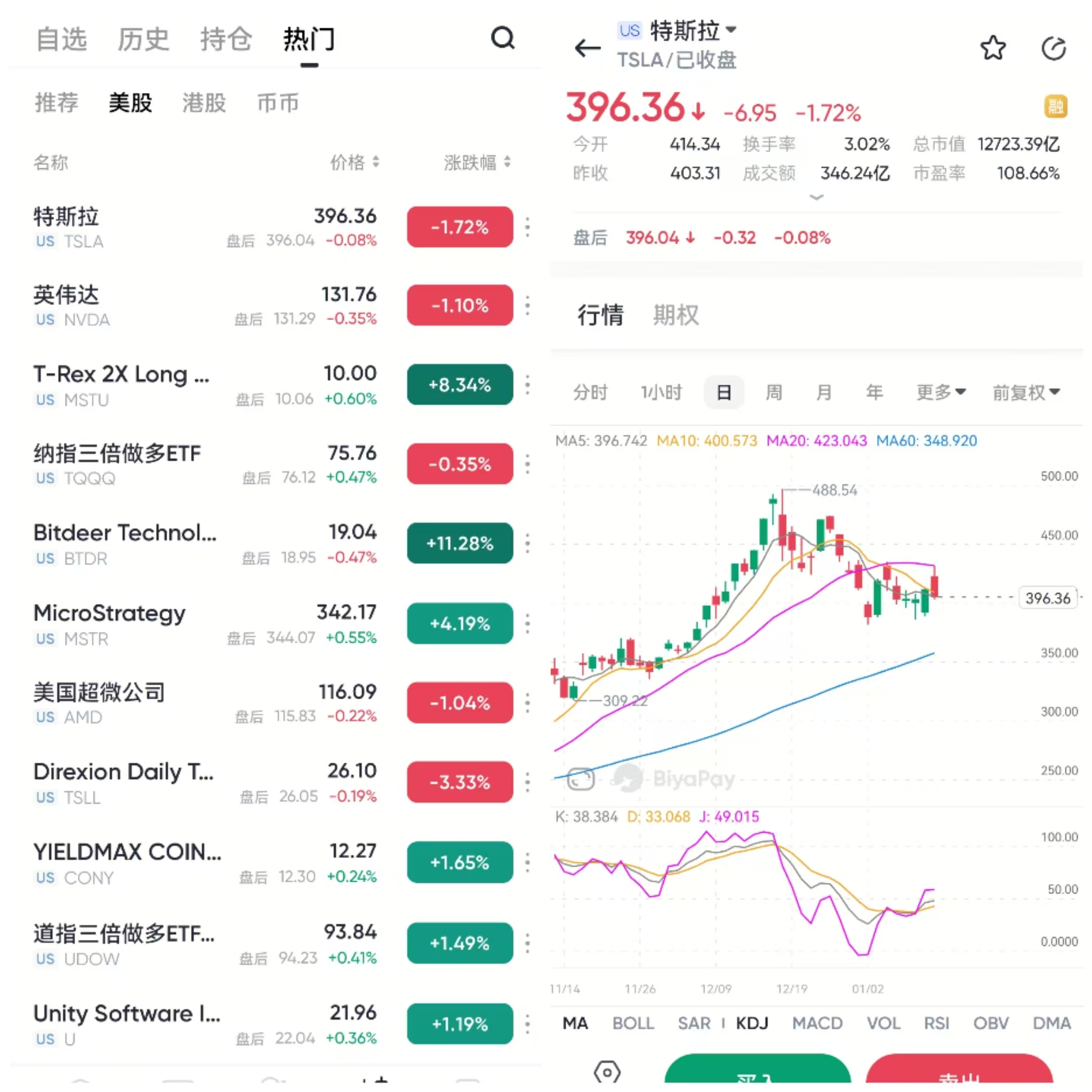This screenshot has height=1092, width=1092.
Task: Switch to the 期权 tab
Action: (675, 315)
